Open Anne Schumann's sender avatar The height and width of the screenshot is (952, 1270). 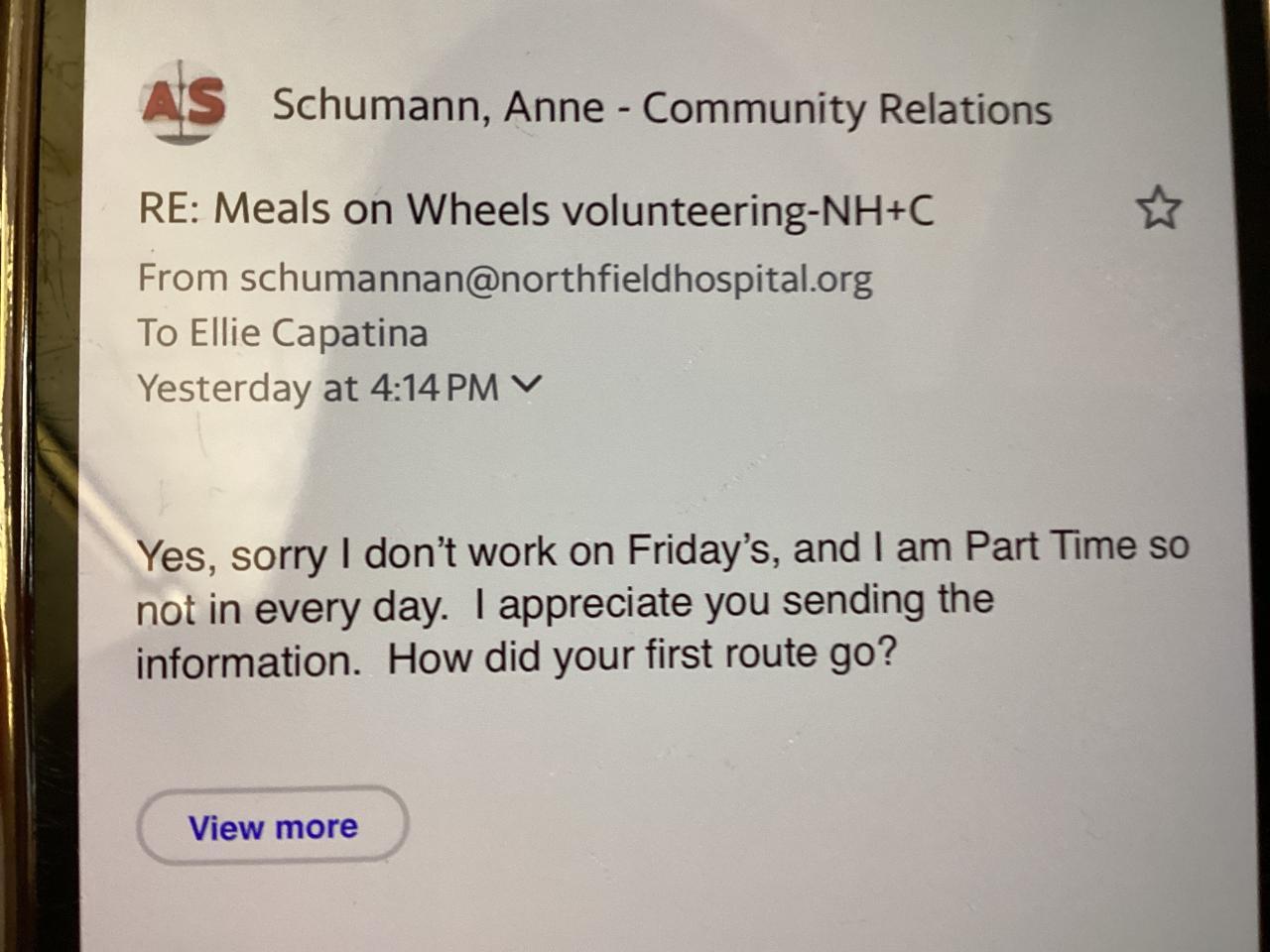click(x=184, y=101)
